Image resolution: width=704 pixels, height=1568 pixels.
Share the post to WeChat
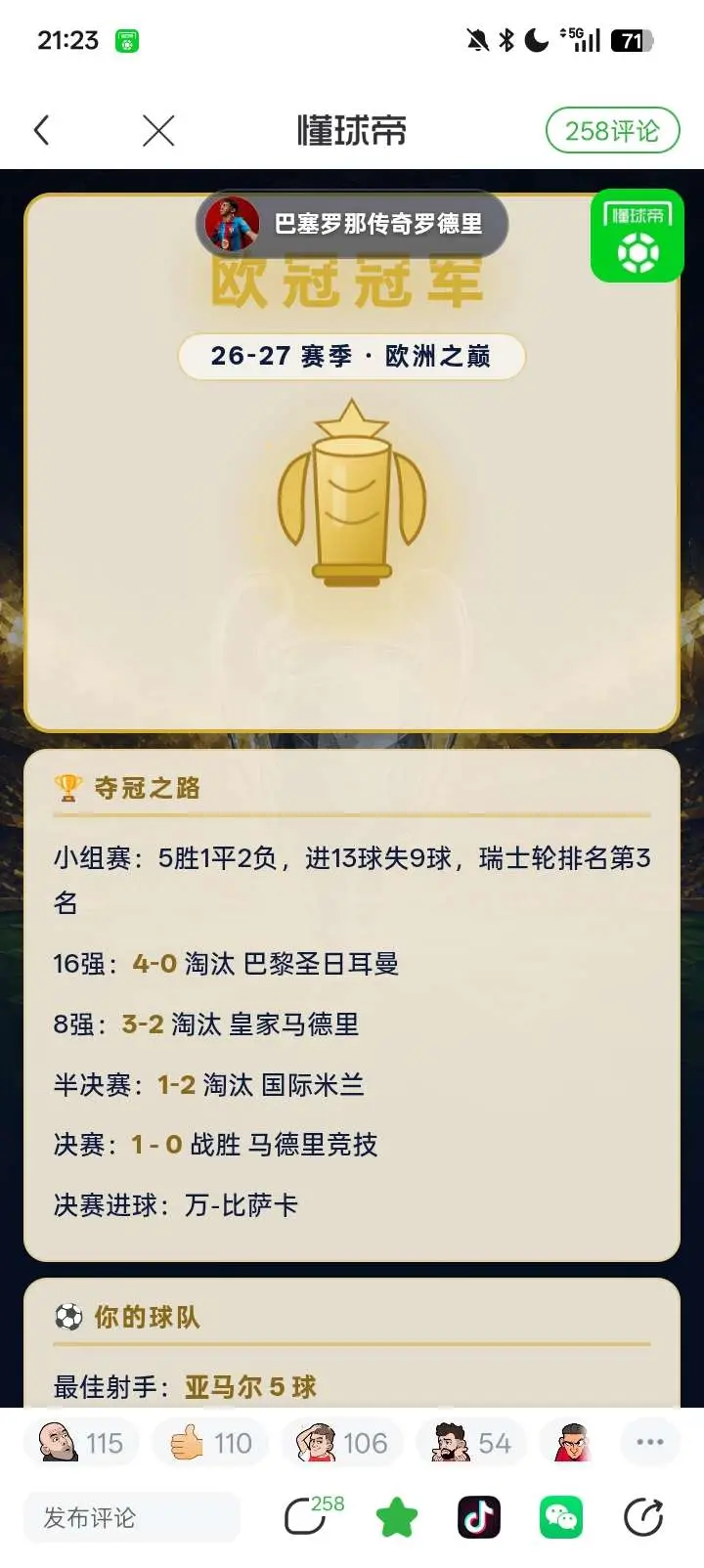click(561, 1517)
